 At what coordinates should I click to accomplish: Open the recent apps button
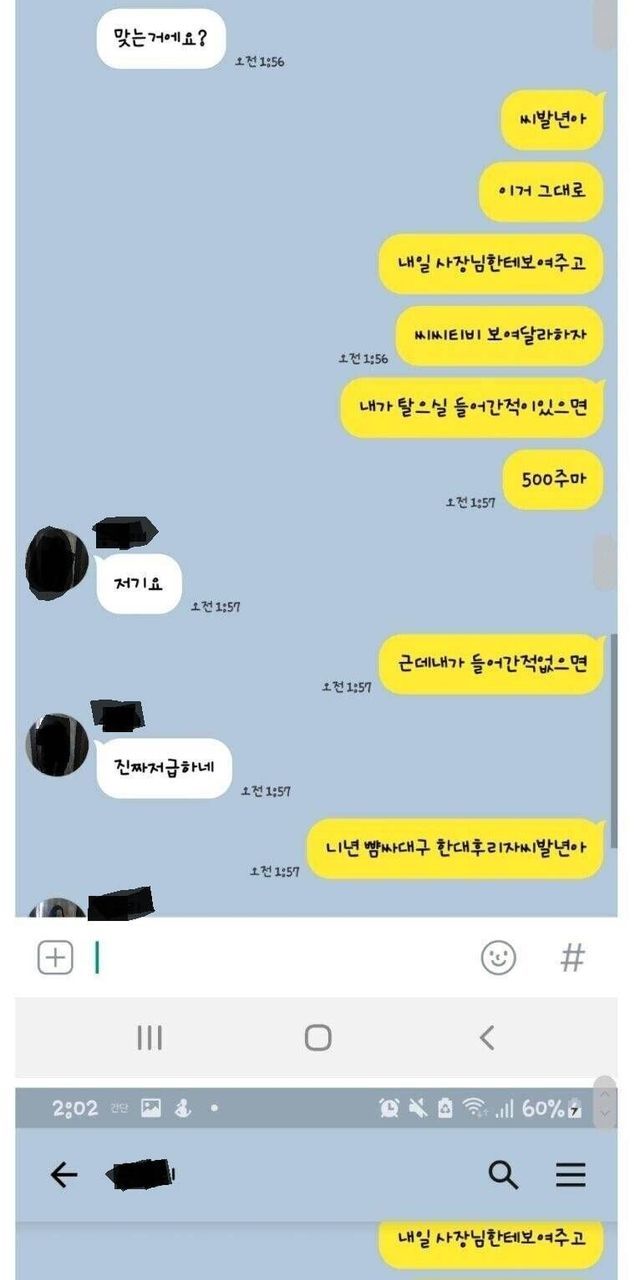coord(149,1038)
